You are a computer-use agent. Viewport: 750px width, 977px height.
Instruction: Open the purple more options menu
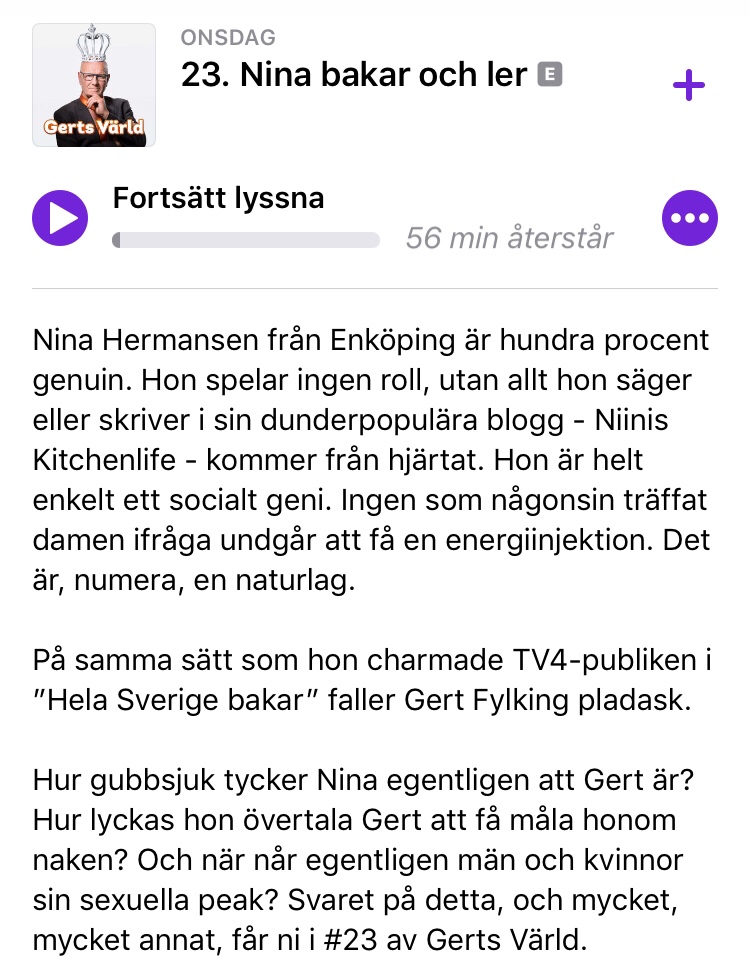tap(690, 217)
